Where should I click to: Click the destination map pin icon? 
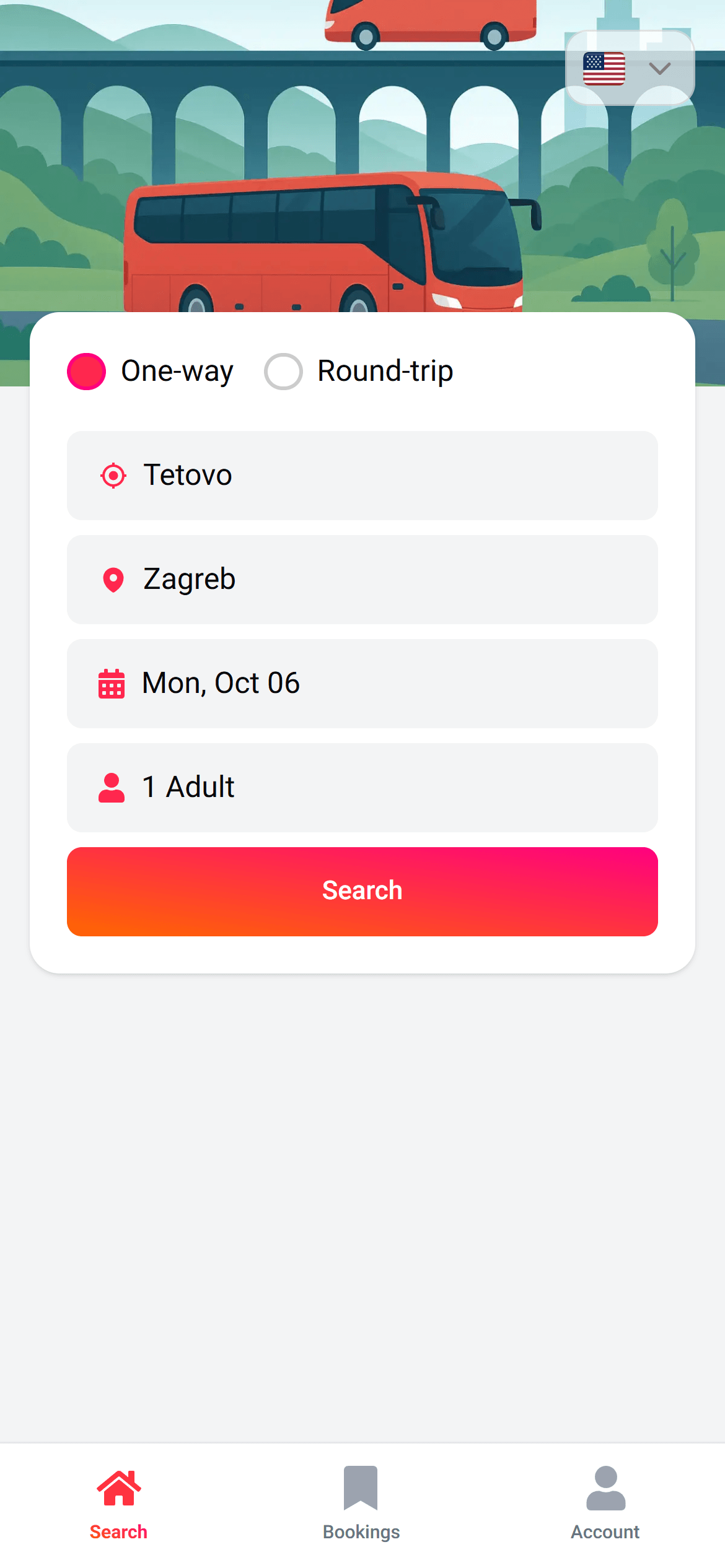click(x=112, y=580)
